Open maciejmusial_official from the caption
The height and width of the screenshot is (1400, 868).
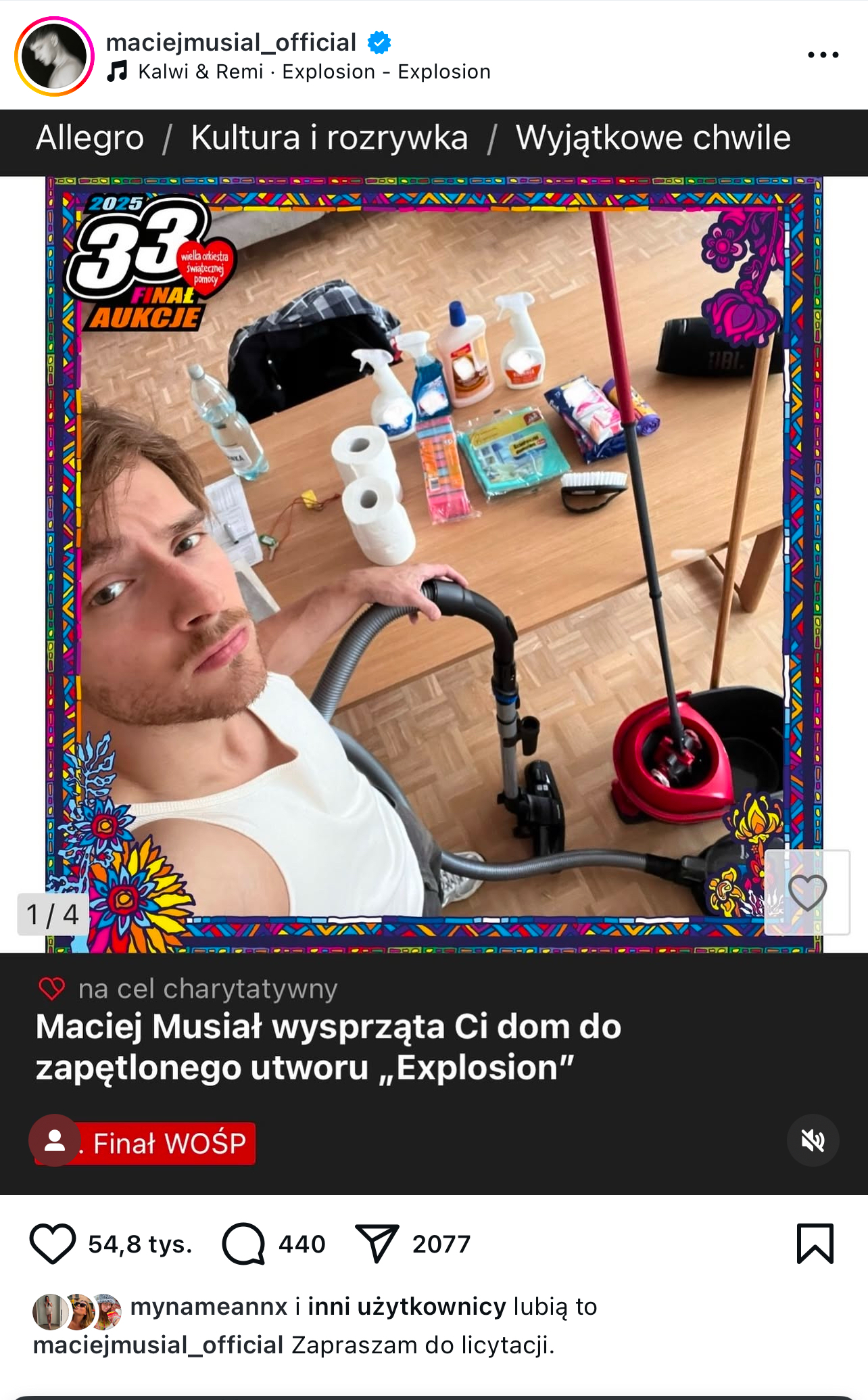click(158, 1345)
